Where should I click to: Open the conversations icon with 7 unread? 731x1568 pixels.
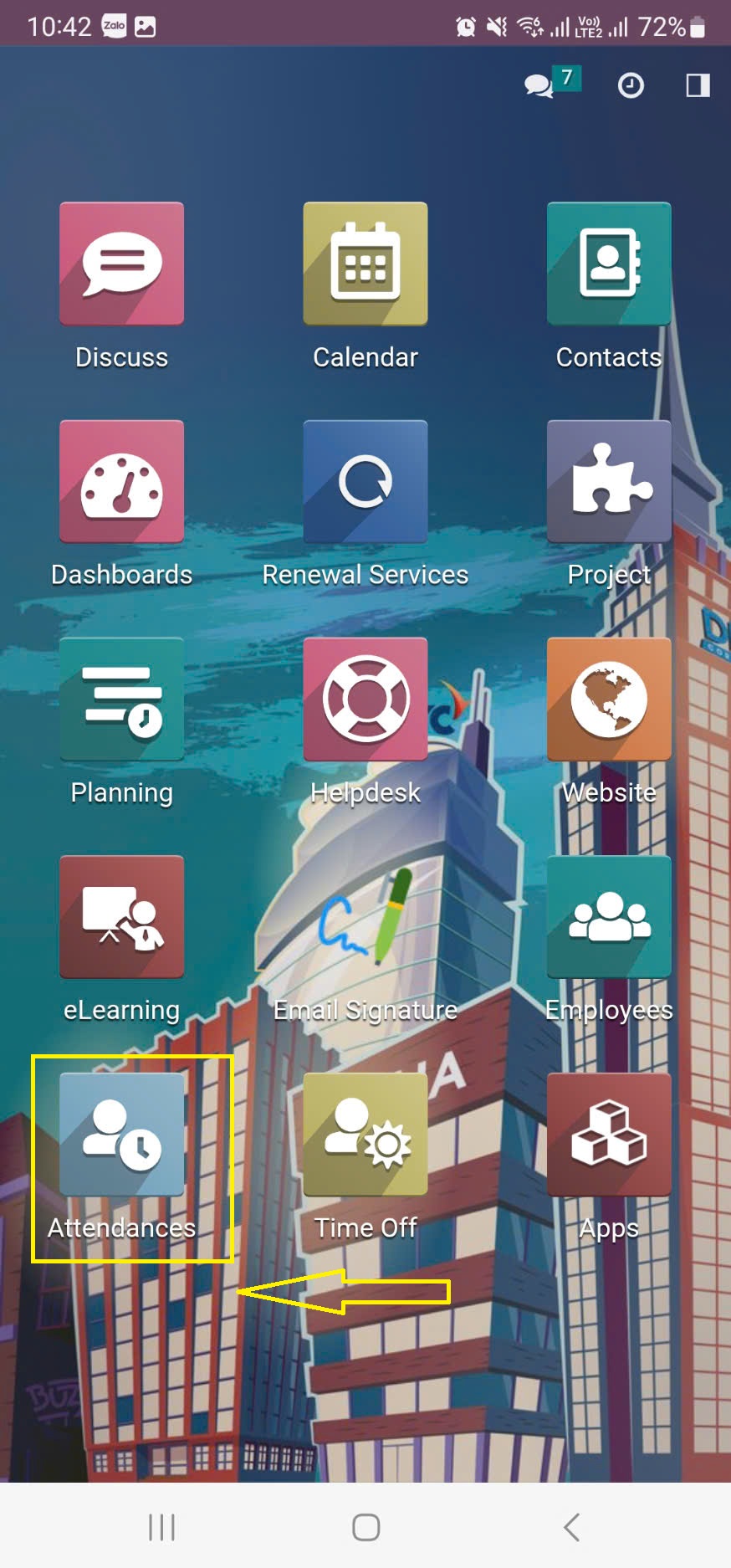click(541, 85)
